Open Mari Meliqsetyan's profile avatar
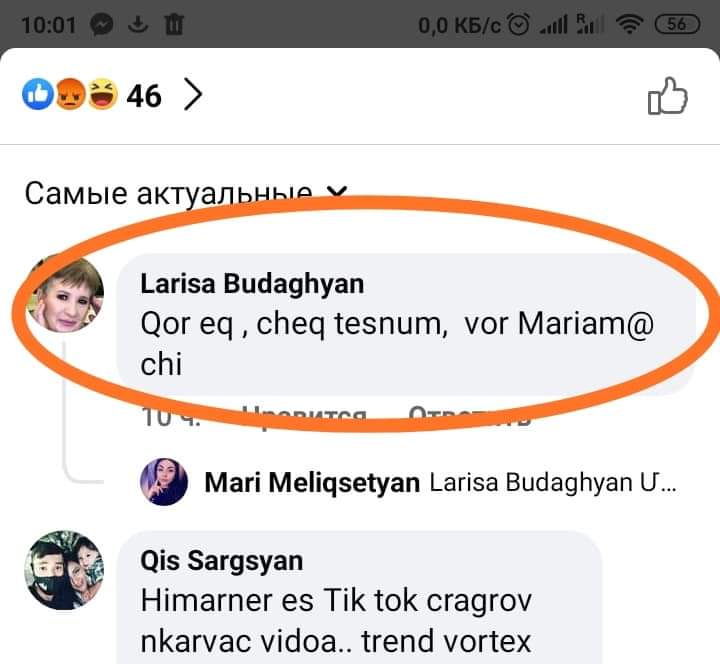This screenshot has width=720, height=664. point(164,483)
